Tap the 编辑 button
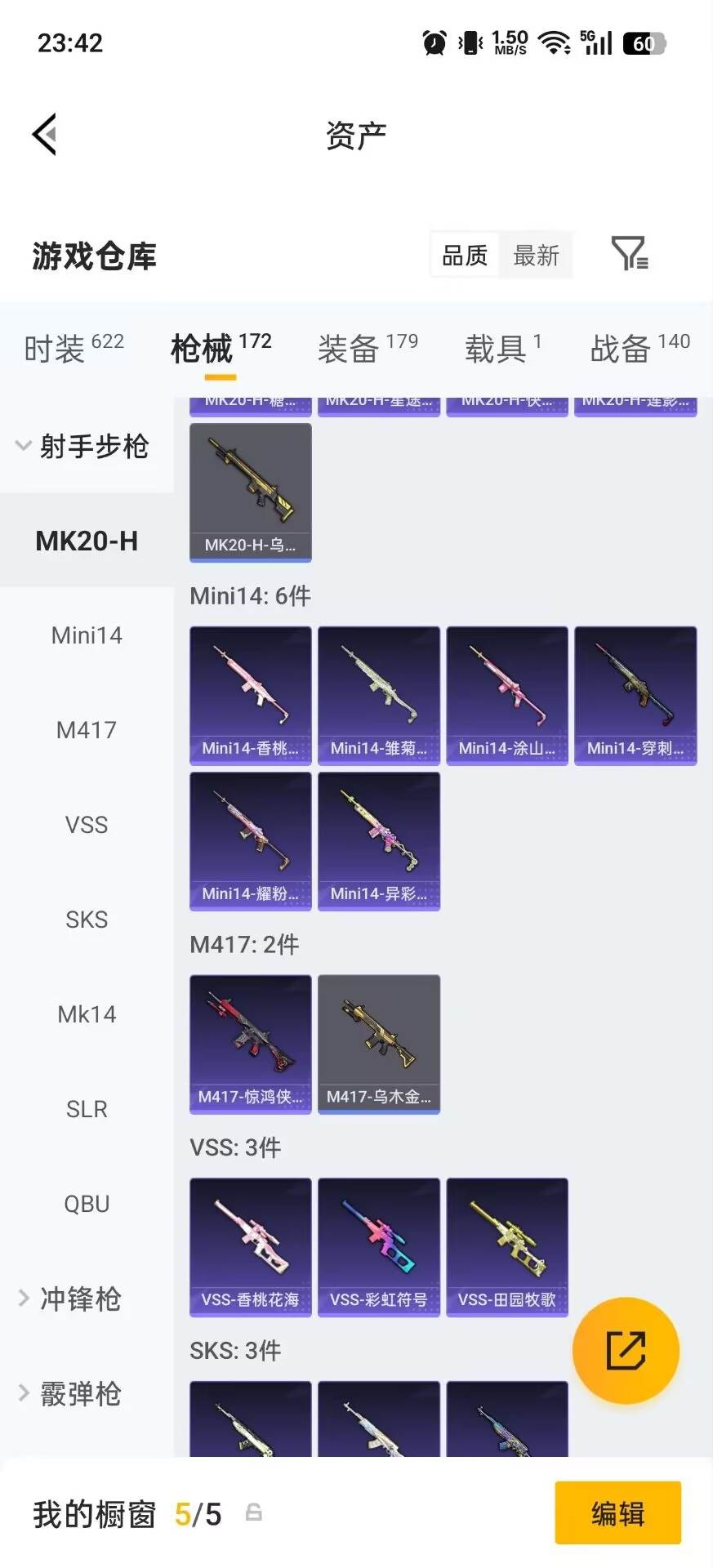 click(x=618, y=1513)
